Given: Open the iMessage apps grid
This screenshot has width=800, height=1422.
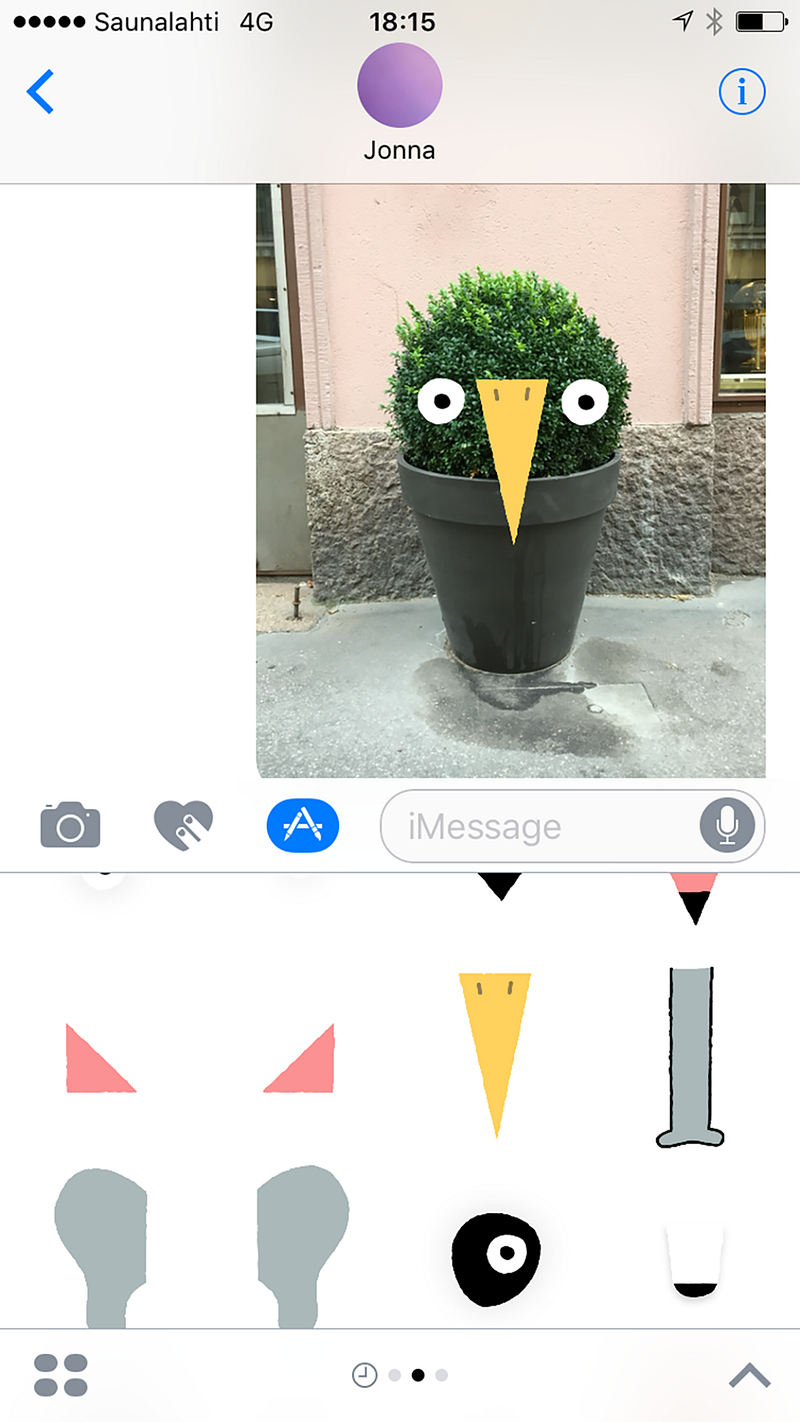Looking at the screenshot, I should click(61, 1375).
